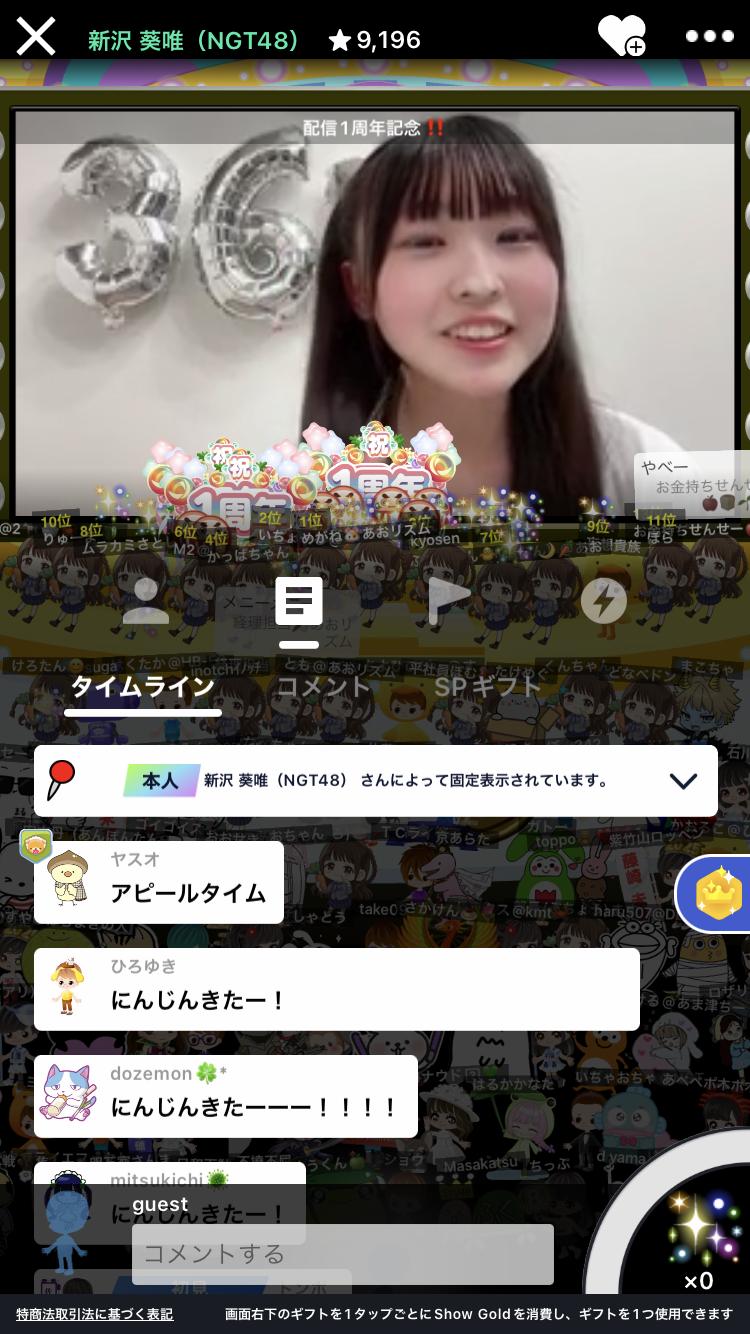Viewport: 750px width, 1334px height.
Task: Expand the pinned message chevron
Action: click(683, 781)
